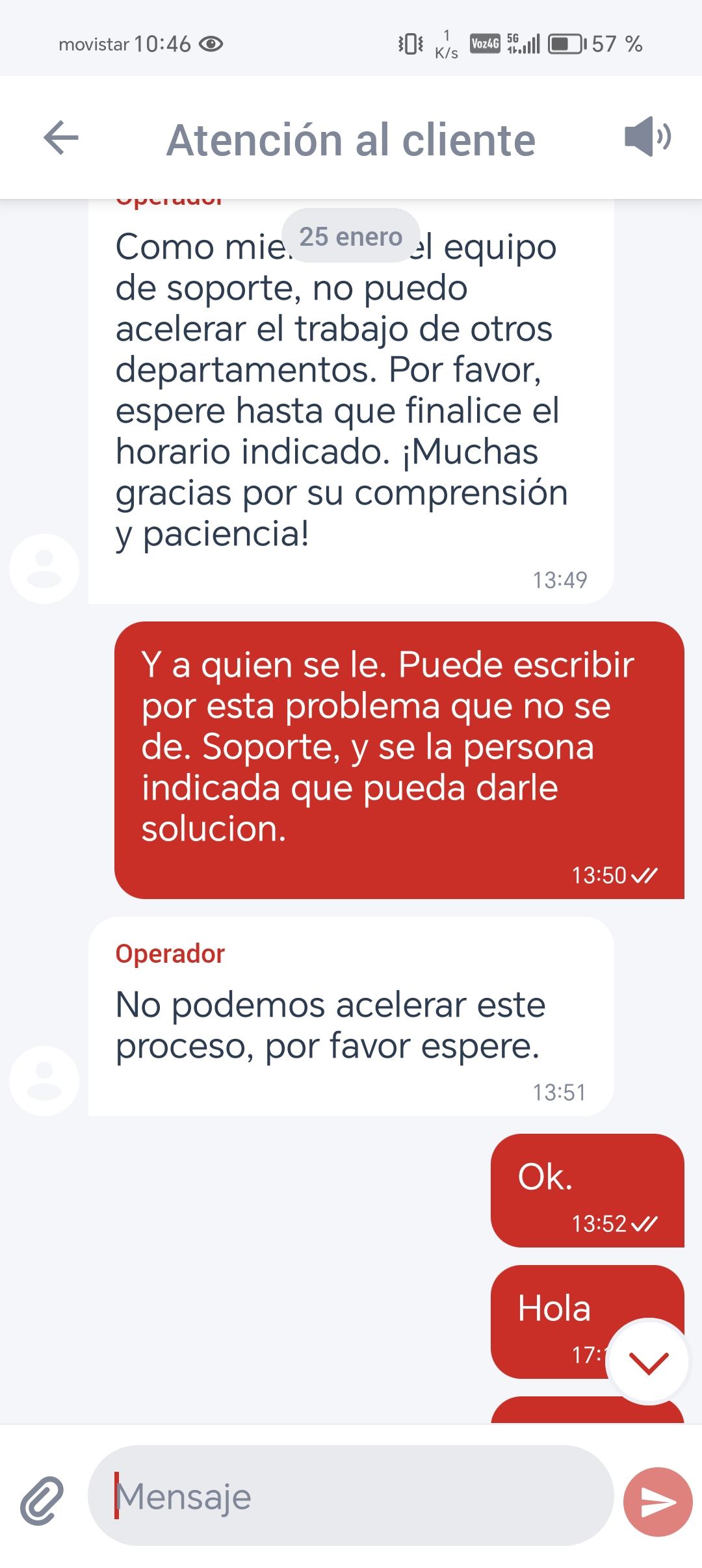The image size is (702, 1568).
Task: Send the message with arrow button
Action: click(658, 1501)
